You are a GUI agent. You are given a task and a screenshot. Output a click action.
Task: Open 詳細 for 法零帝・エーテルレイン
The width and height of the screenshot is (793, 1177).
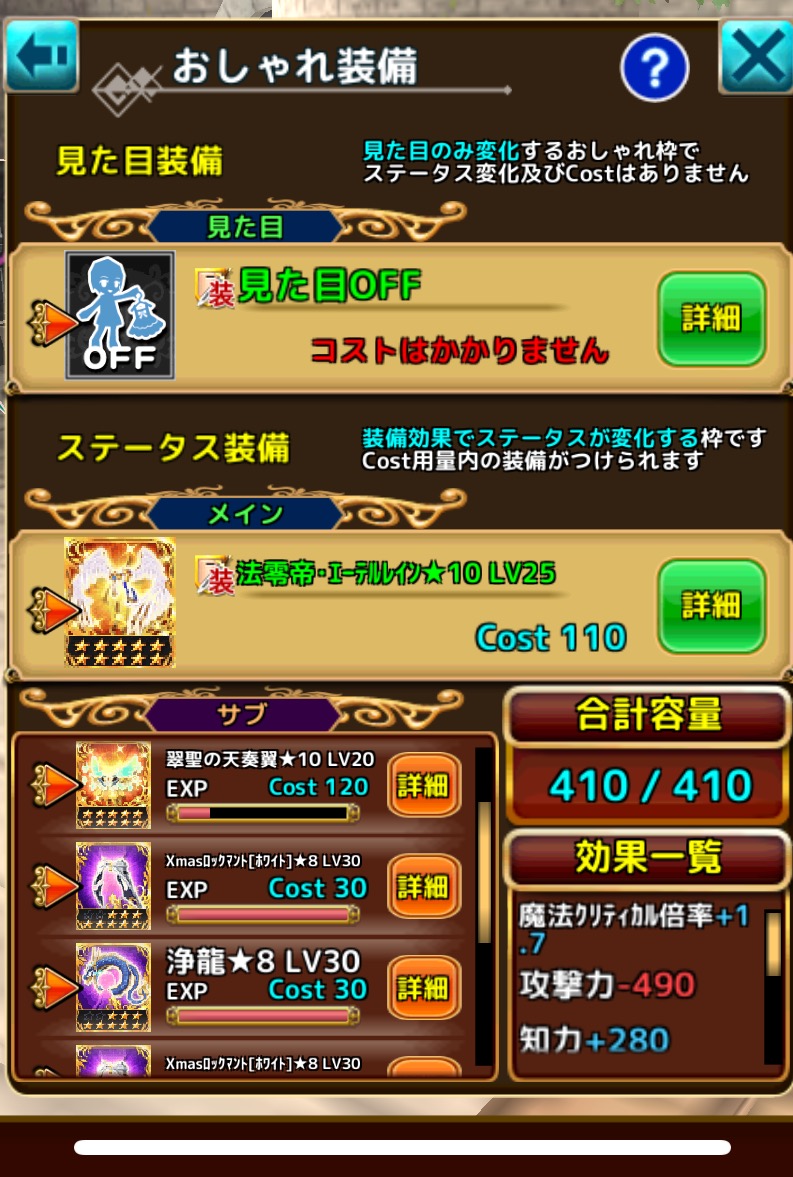(x=711, y=606)
